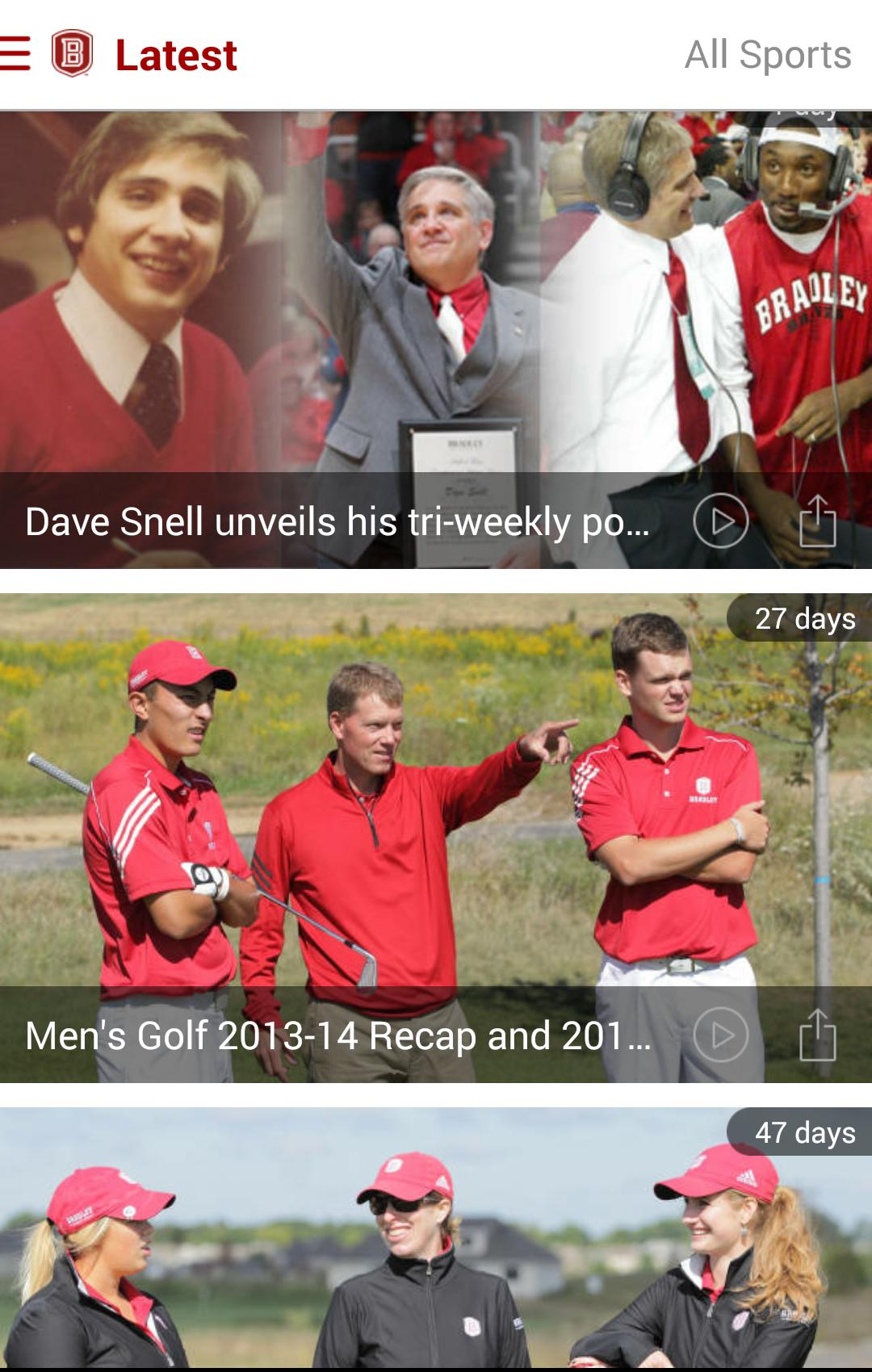Open the Dave Snell tri-weekly story

coord(337,521)
